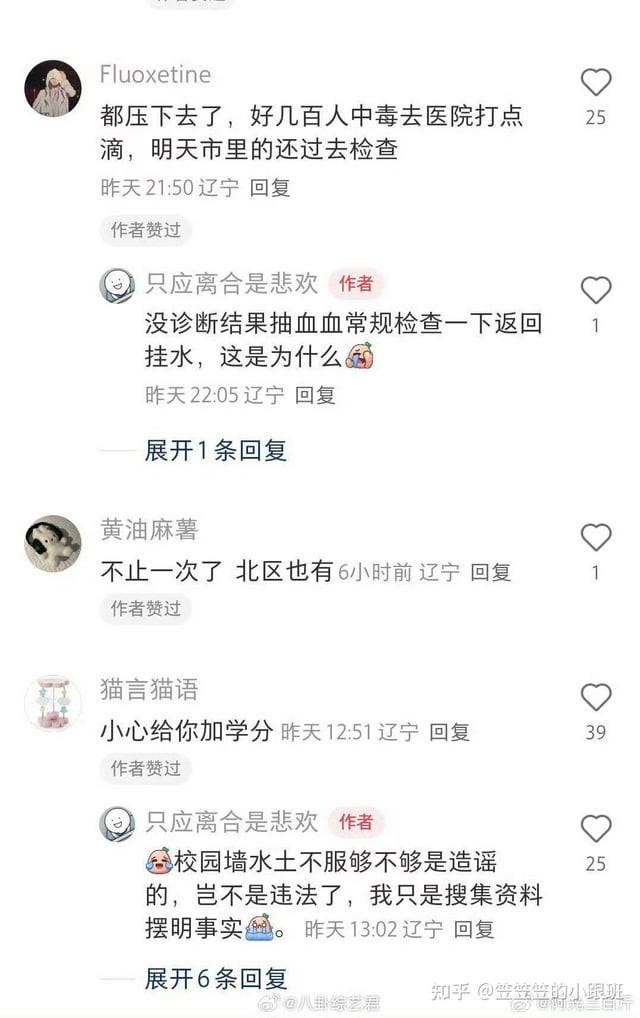The height and width of the screenshot is (1018, 640).
Task: Expand 展开6条回复 under 猫言猫语's thread
Action: point(216,977)
